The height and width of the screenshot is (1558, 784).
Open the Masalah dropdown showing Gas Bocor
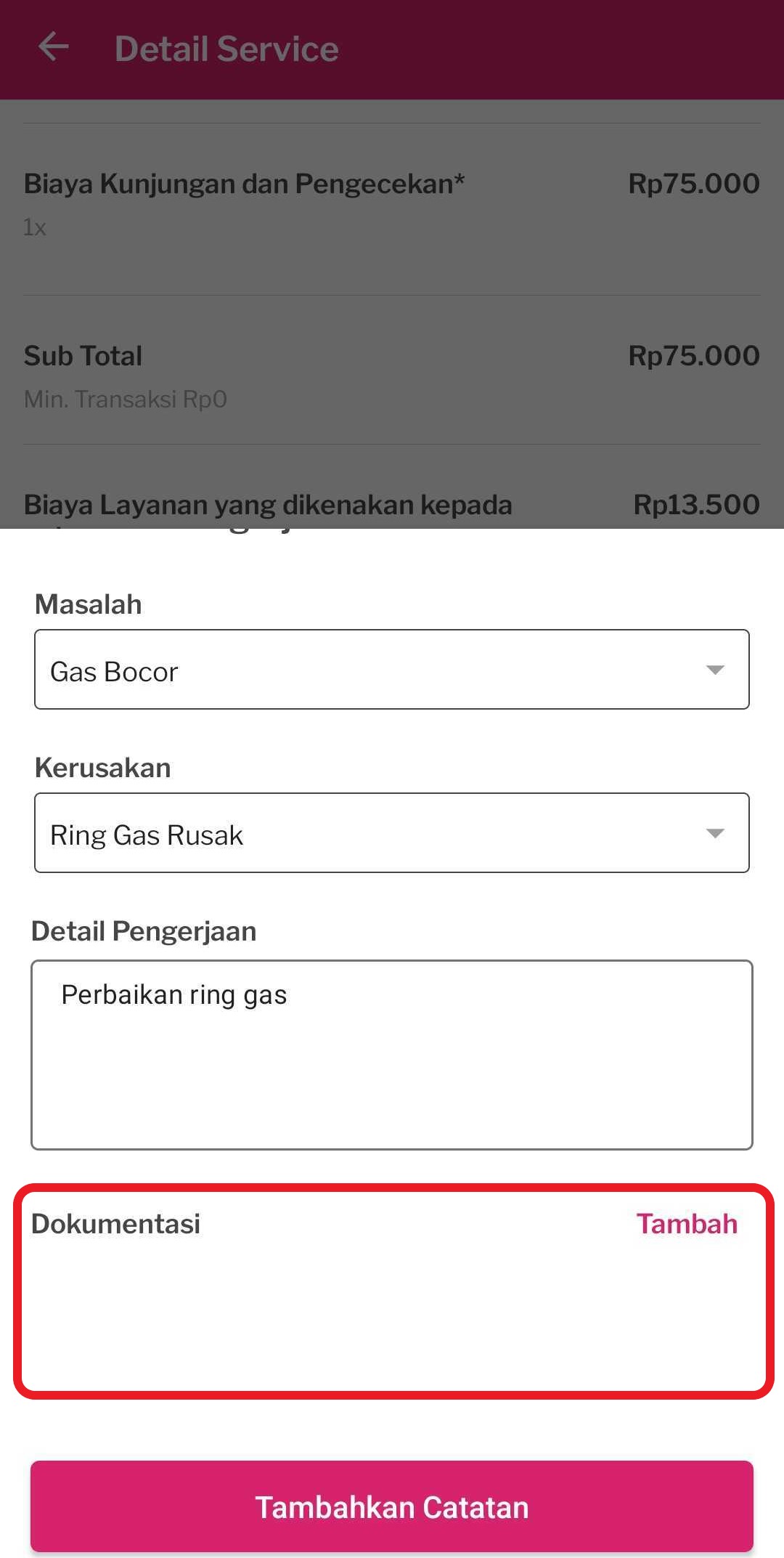point(392,669)
